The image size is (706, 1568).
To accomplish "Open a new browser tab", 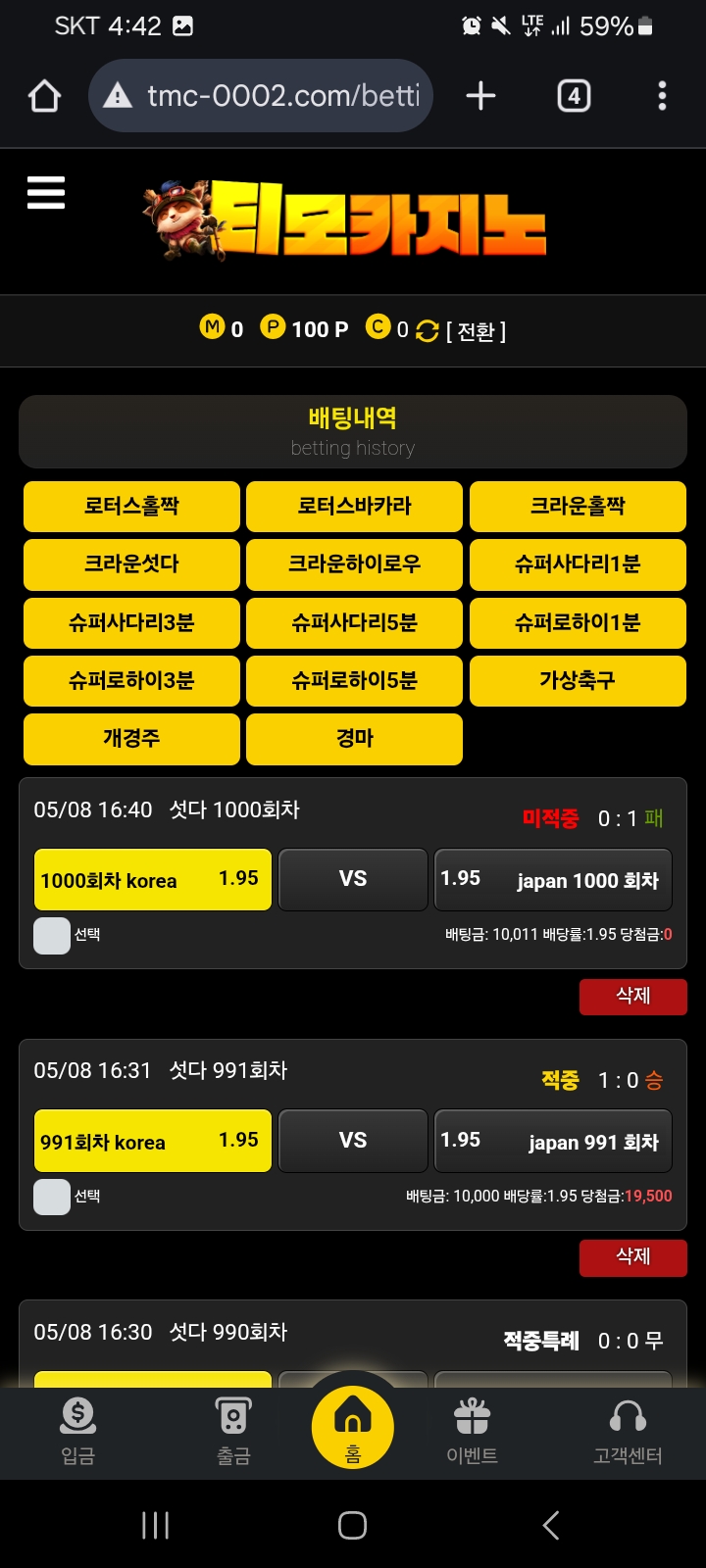I will (480, 96).
